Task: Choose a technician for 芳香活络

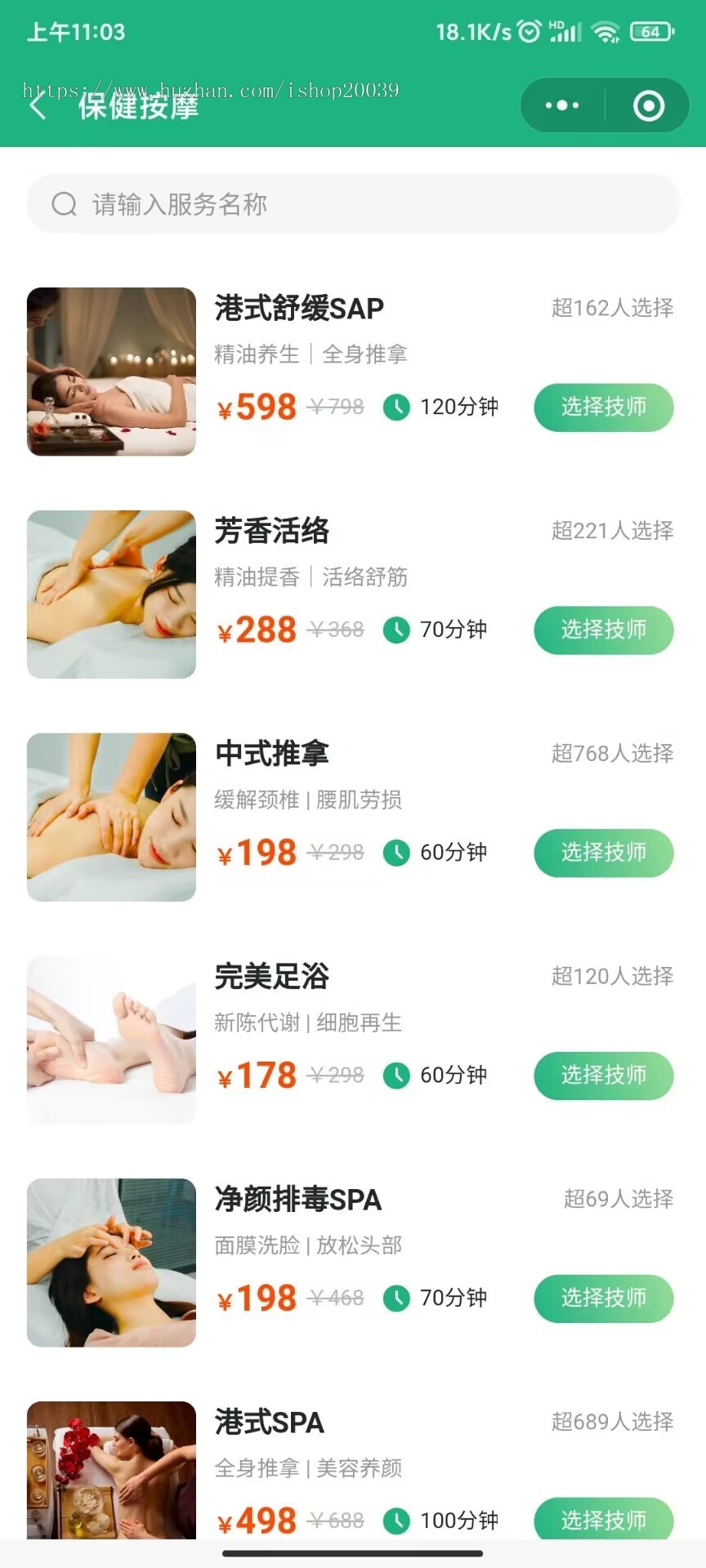Action: click(603, 630)
